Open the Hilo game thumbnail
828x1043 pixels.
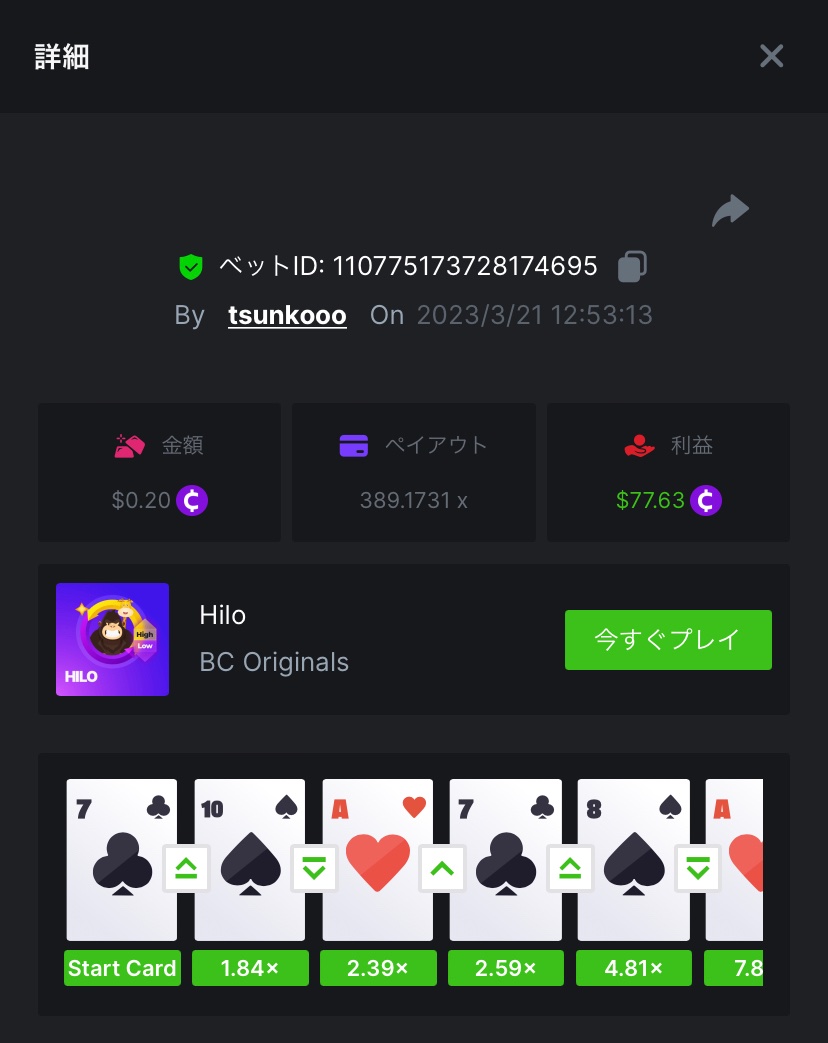(x=112, y=639)
